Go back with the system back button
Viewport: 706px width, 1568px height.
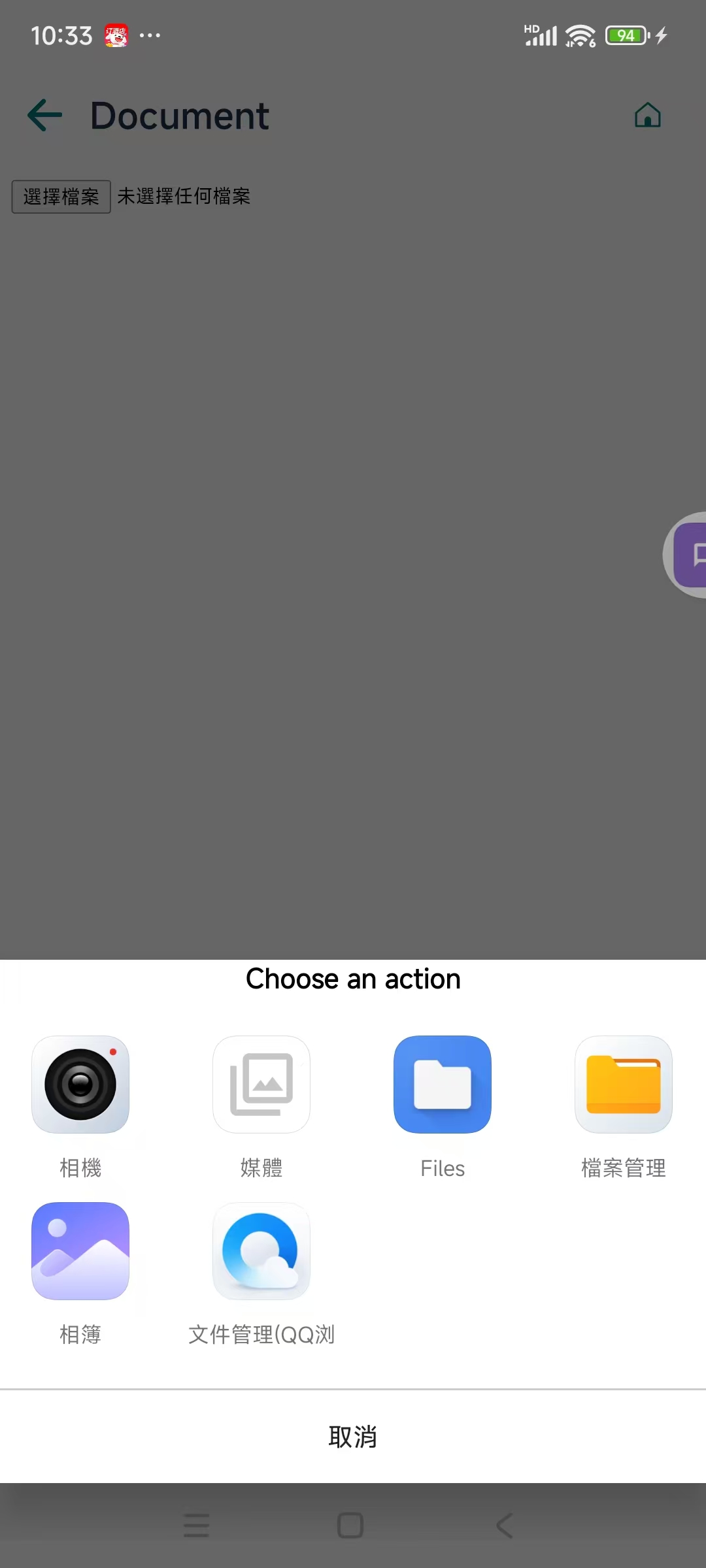pos(505,1526)
